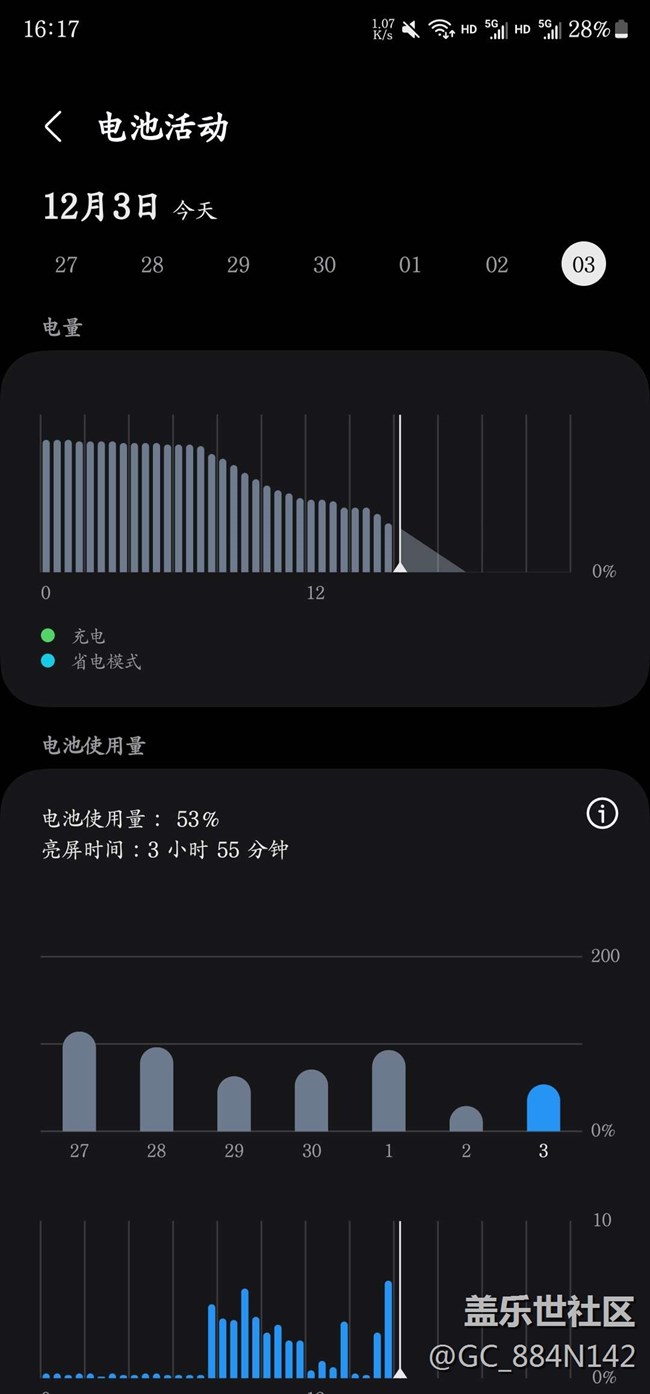The height and width of the screenshot is (1394, 650).
Task: Select the usage bar for day 30
Action: 311,1101
